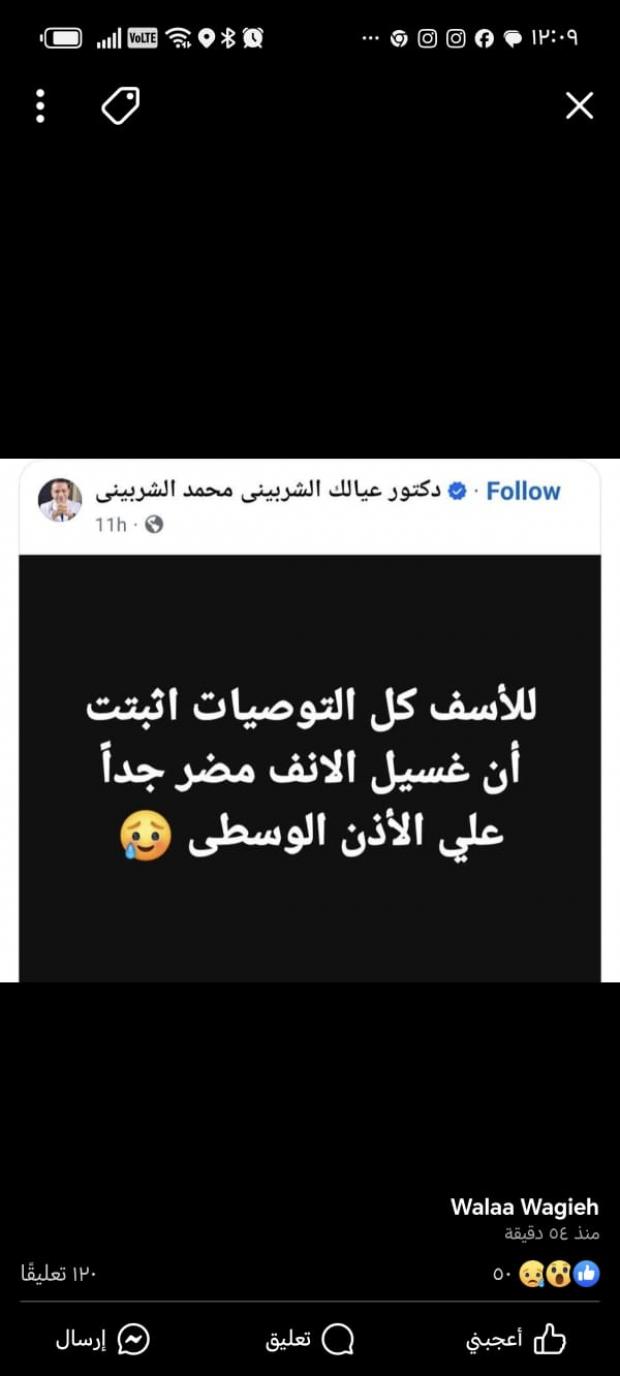Close the photo viewer
Screen dimensions: 620x1376
pos(579,106)
